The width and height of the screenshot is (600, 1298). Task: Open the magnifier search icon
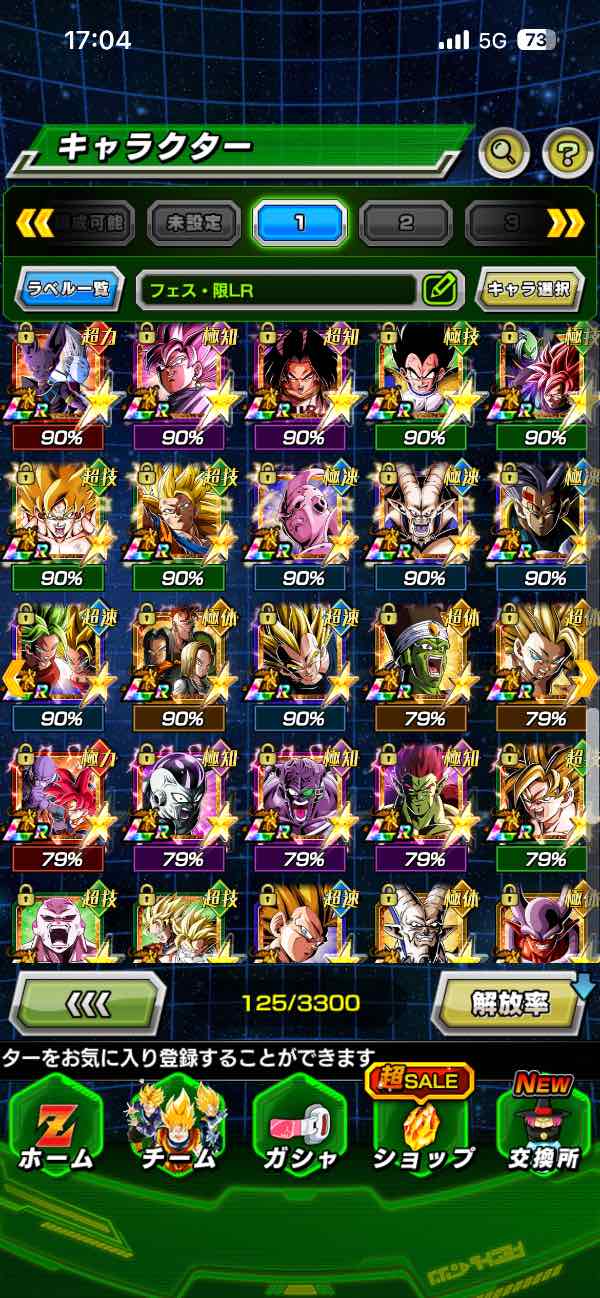(x=504, y=153)
